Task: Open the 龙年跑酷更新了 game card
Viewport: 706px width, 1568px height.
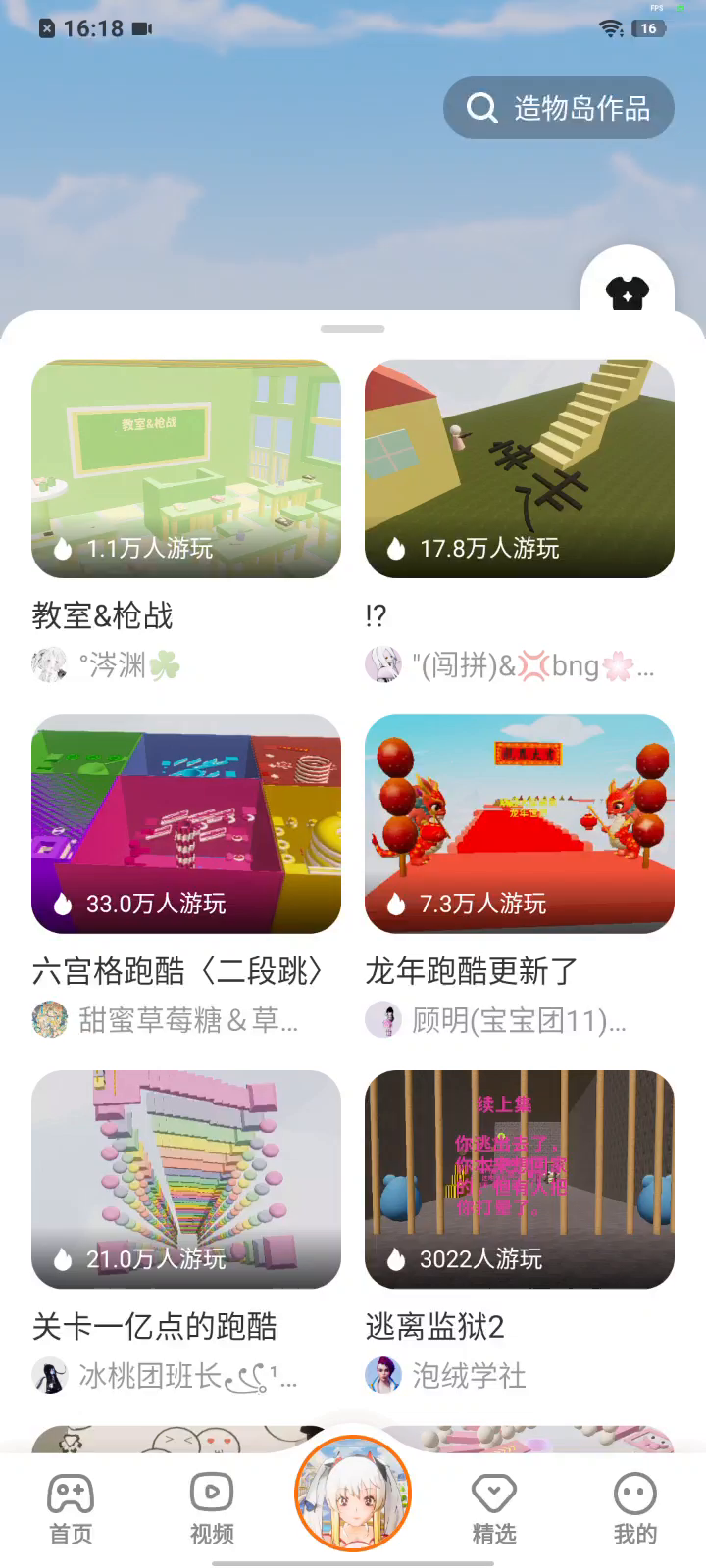Action: (x=520, y=823)
